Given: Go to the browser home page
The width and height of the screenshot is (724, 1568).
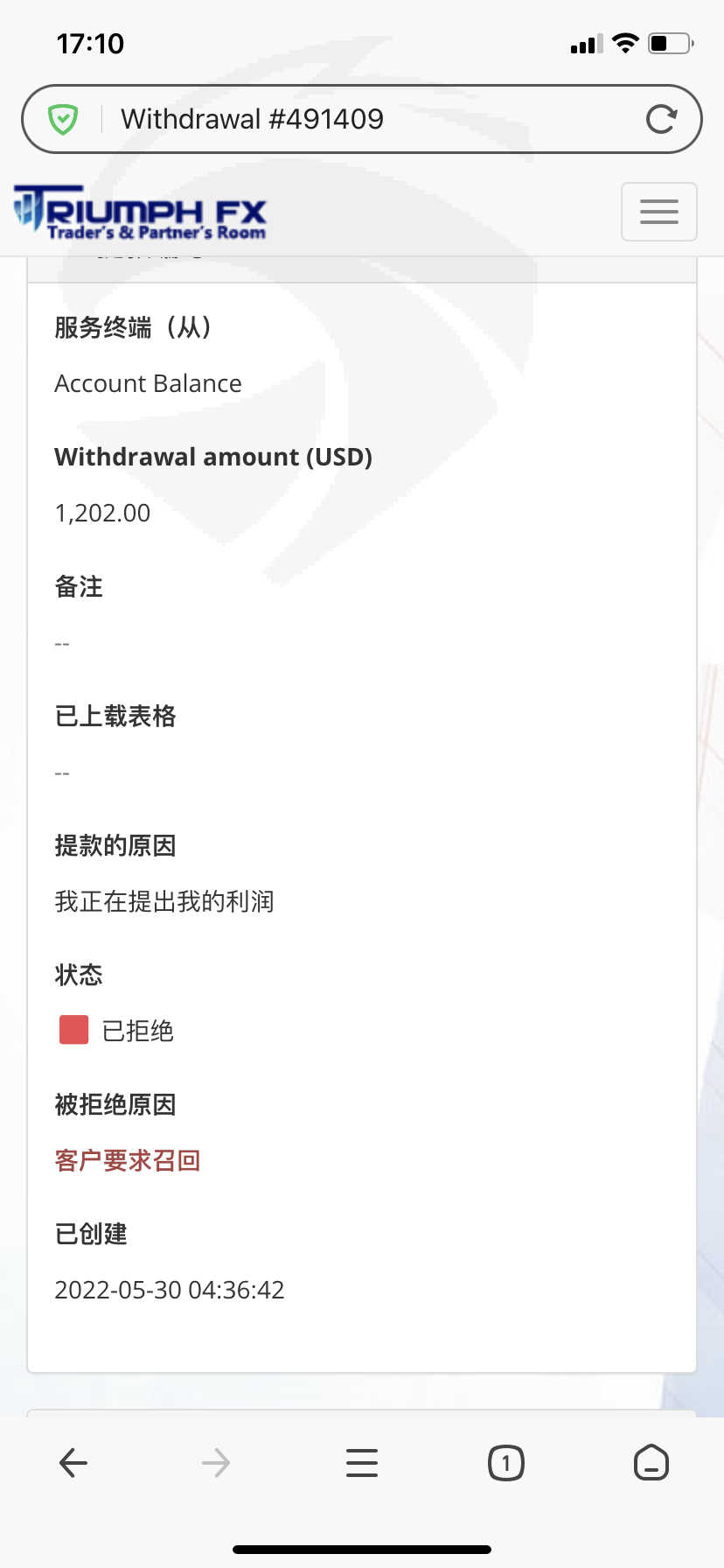Looking at the screenshot, I should point(651,1462).
